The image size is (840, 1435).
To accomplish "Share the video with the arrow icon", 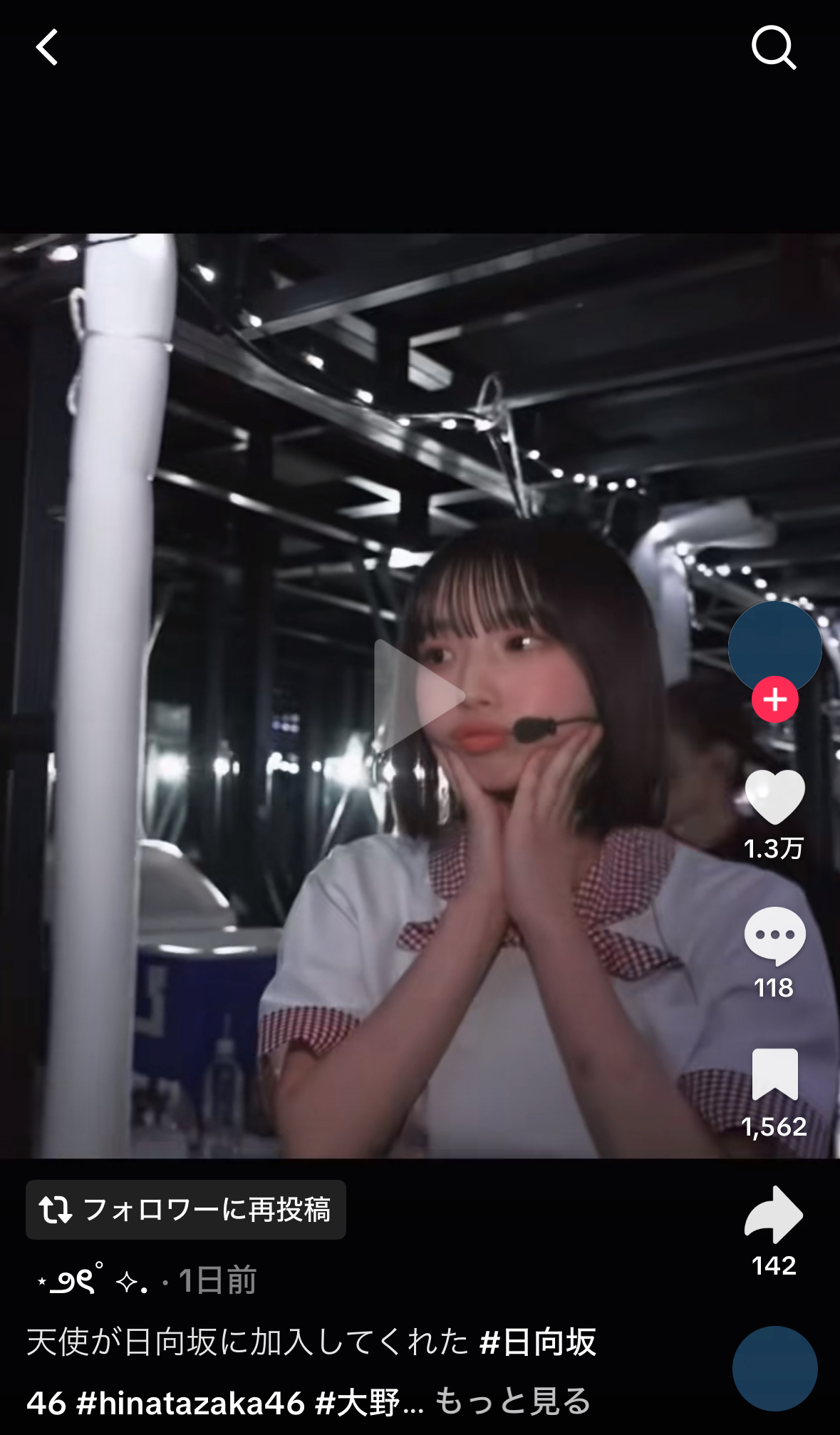I will point(774,1214).
